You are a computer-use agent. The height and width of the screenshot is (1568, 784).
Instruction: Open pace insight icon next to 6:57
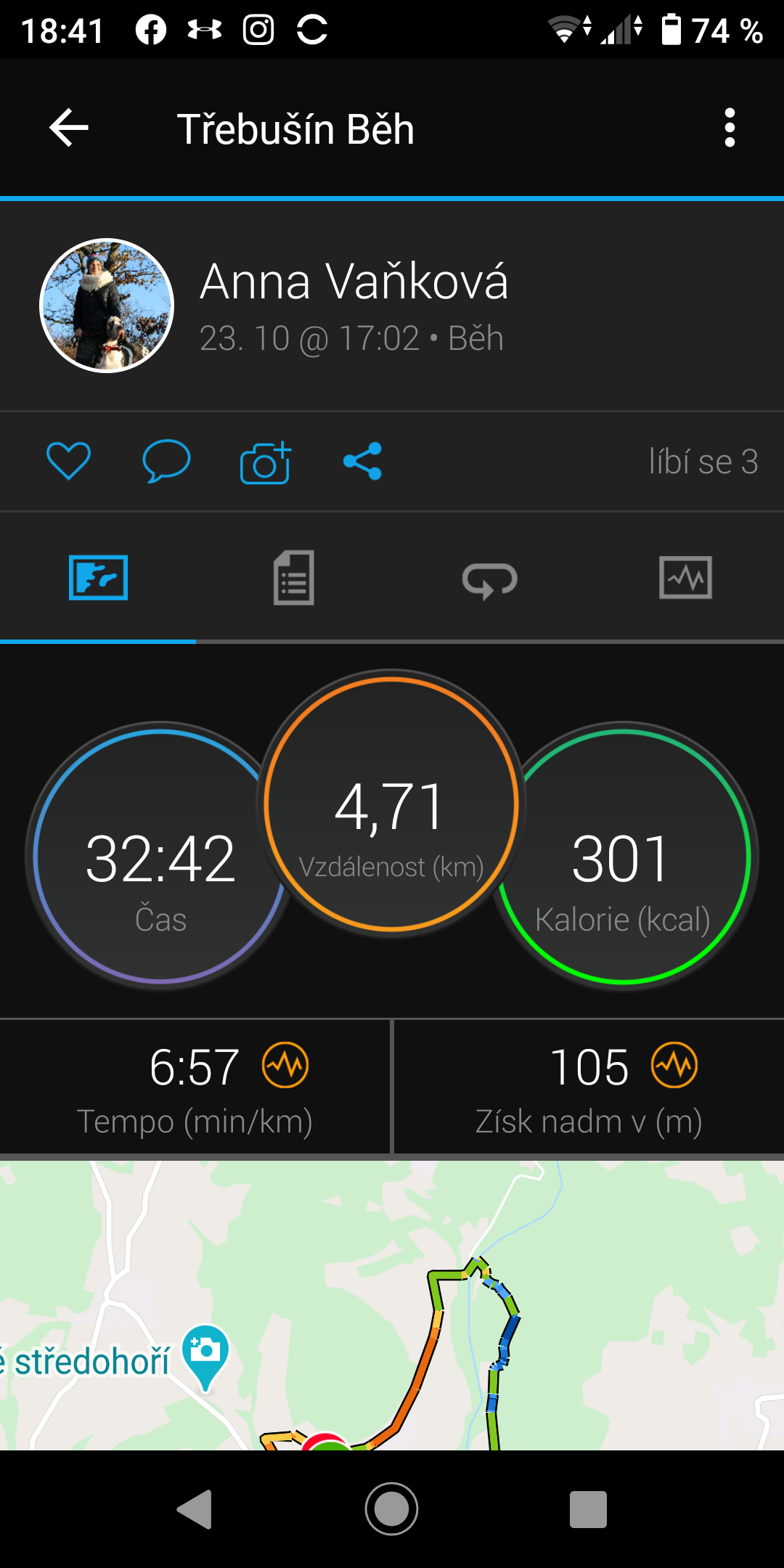(285, 1066)
